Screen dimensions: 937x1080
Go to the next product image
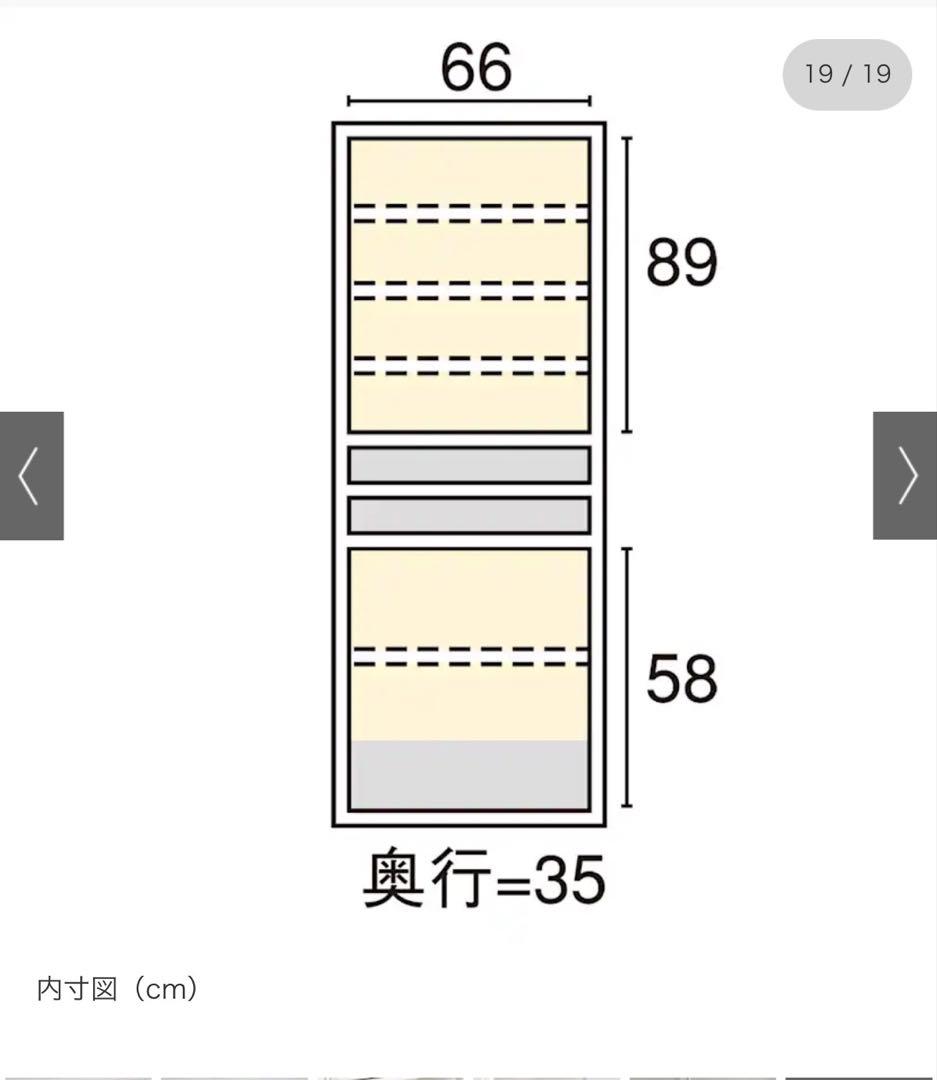point(905,476)
